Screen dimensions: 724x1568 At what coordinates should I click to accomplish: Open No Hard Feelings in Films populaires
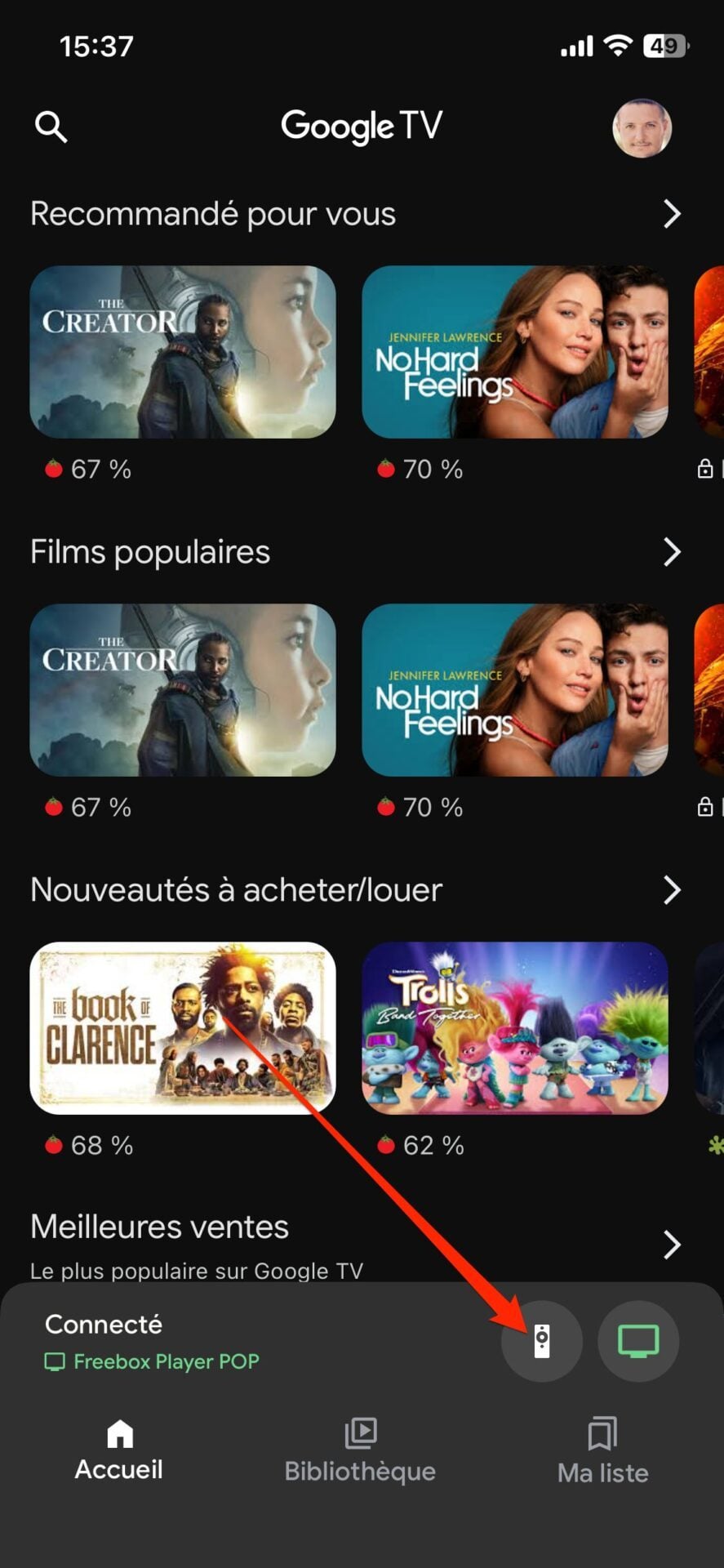pos(514,690)
